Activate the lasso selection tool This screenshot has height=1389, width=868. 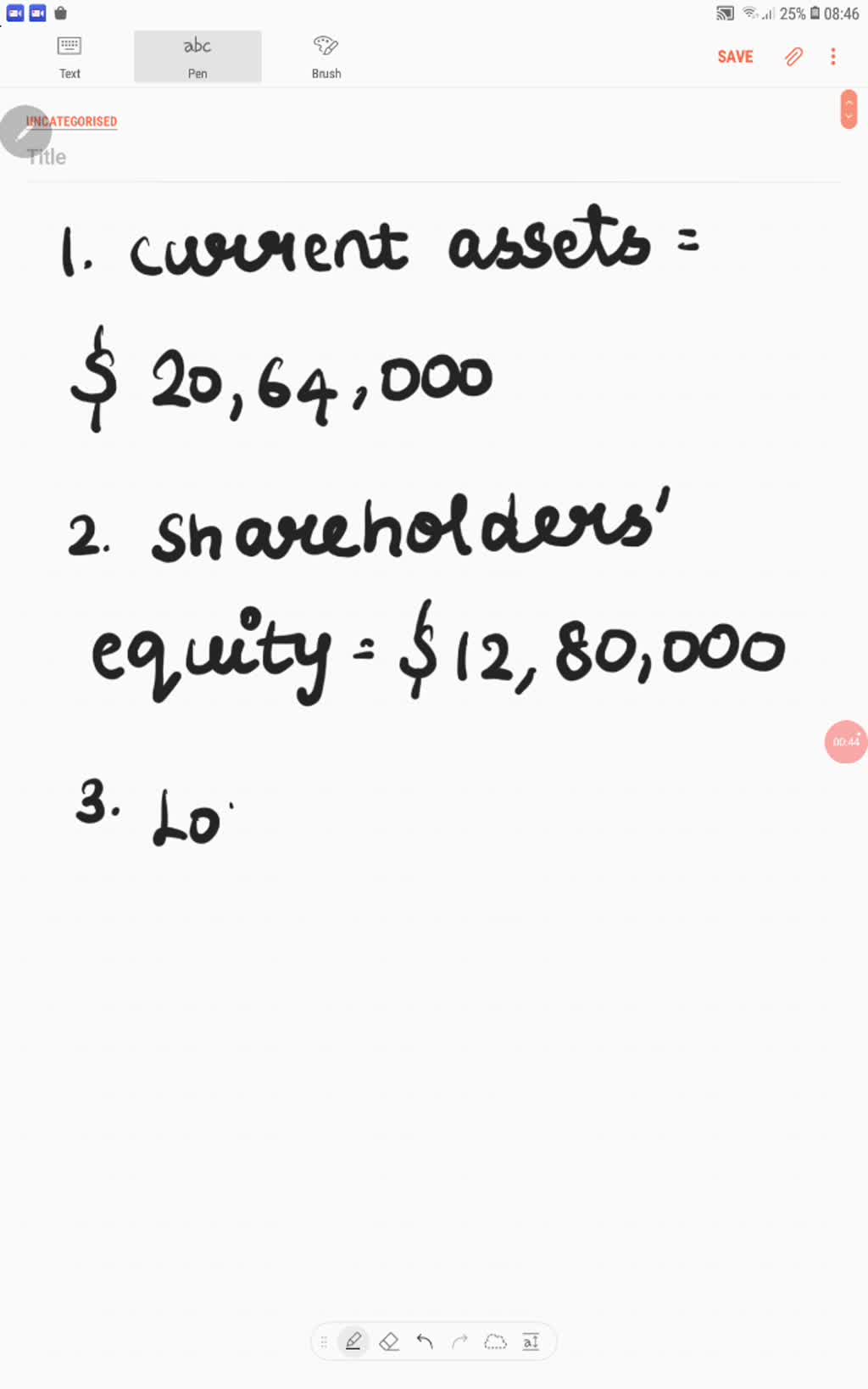click(495, 1342)
